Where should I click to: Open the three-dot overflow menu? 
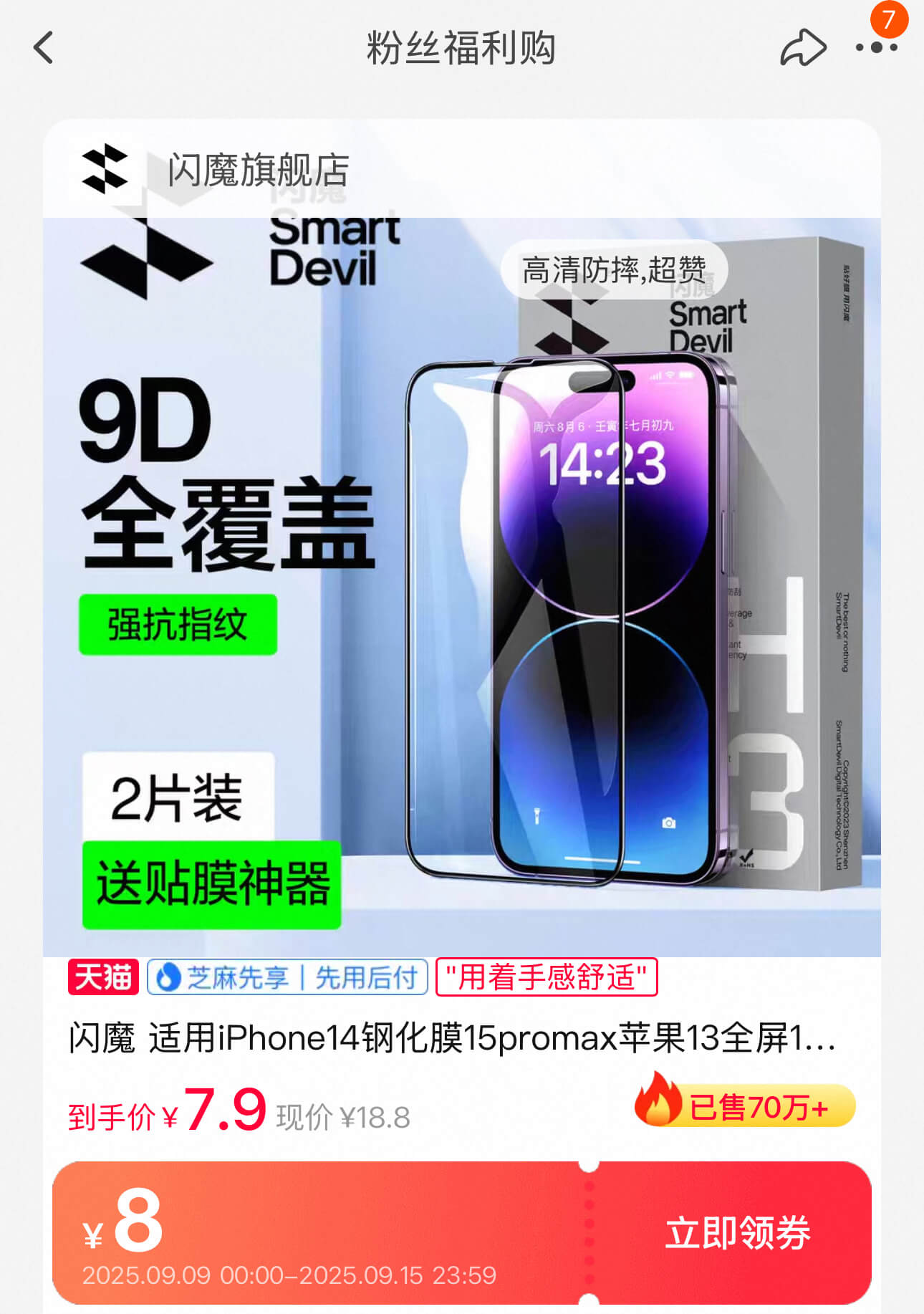coord(876,48)
